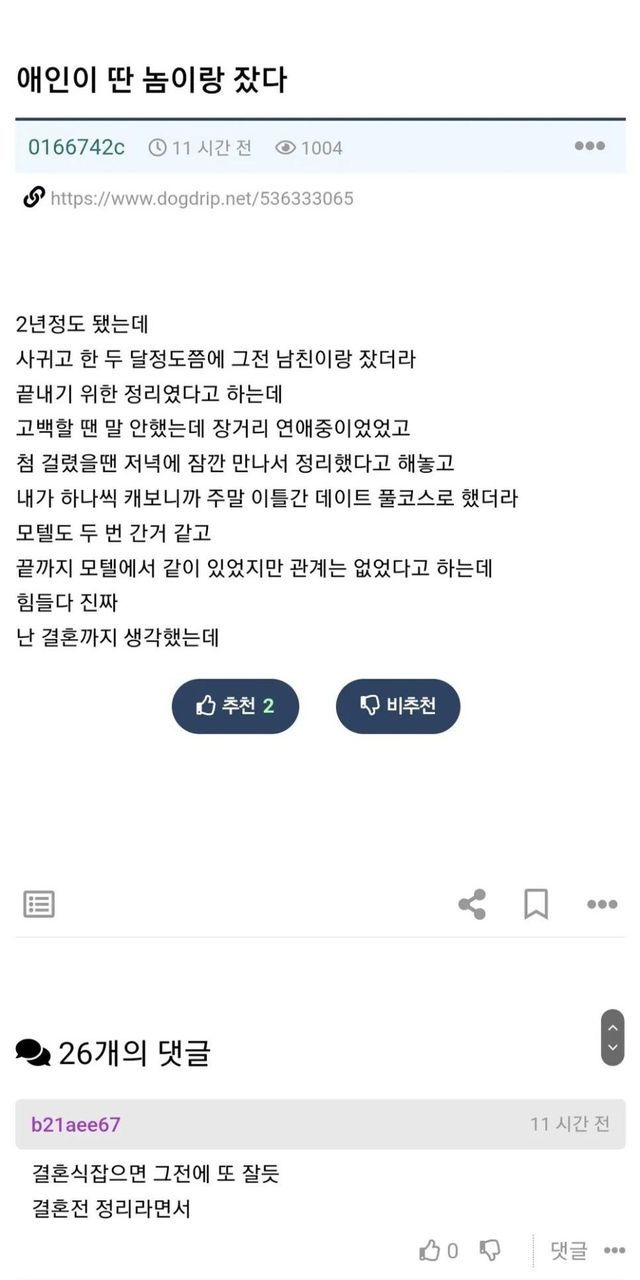This screenshot has width=640, height=1280.
Task: Open the post header overflow menu
Action: (589, 146)
